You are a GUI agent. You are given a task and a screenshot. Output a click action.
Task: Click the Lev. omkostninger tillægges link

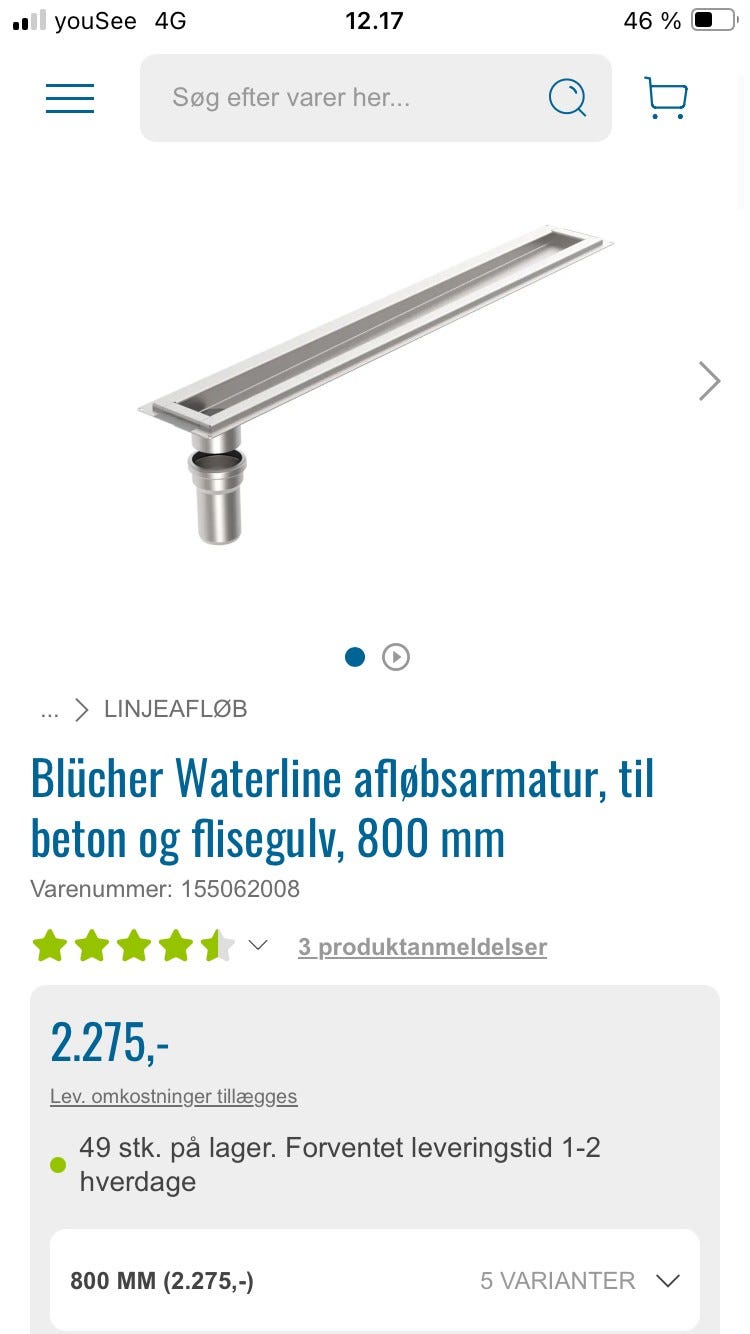173,1096
